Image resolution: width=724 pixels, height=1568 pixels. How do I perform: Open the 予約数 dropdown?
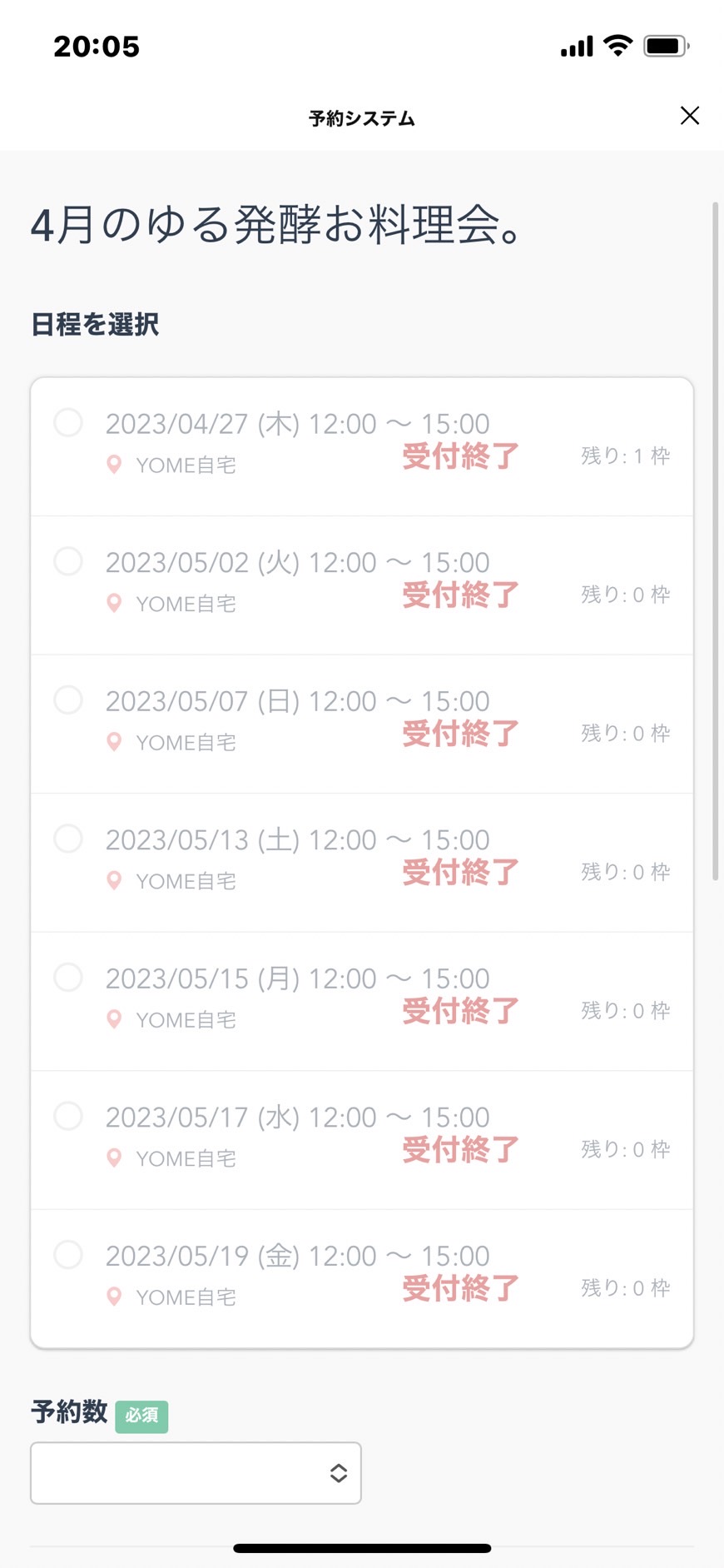click(x=196, y=1473)
